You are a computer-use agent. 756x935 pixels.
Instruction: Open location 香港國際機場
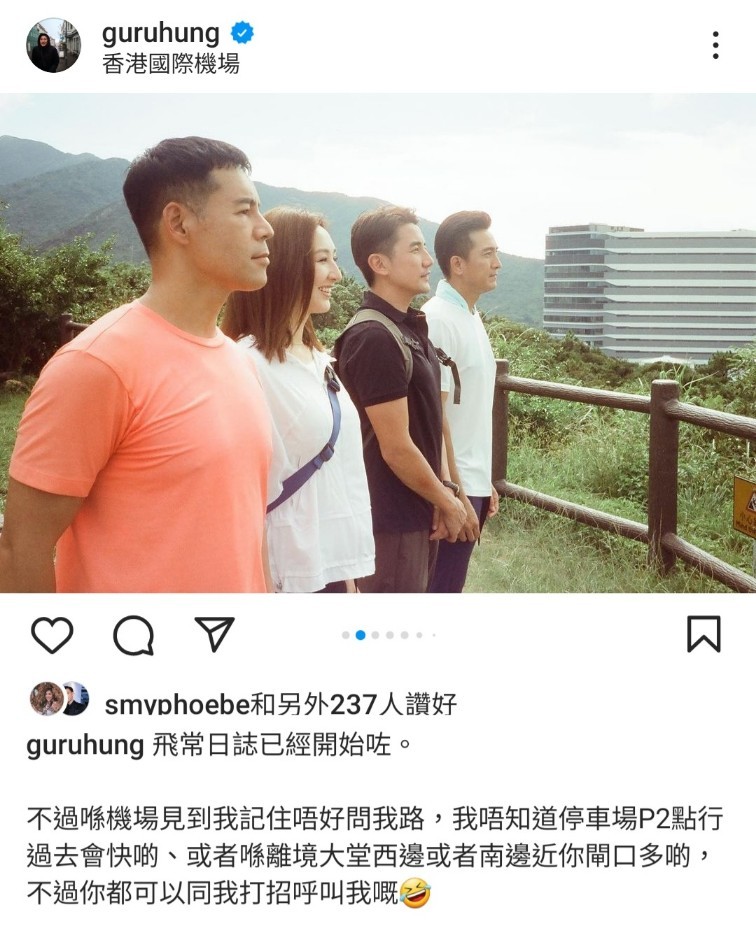(171, 64)
